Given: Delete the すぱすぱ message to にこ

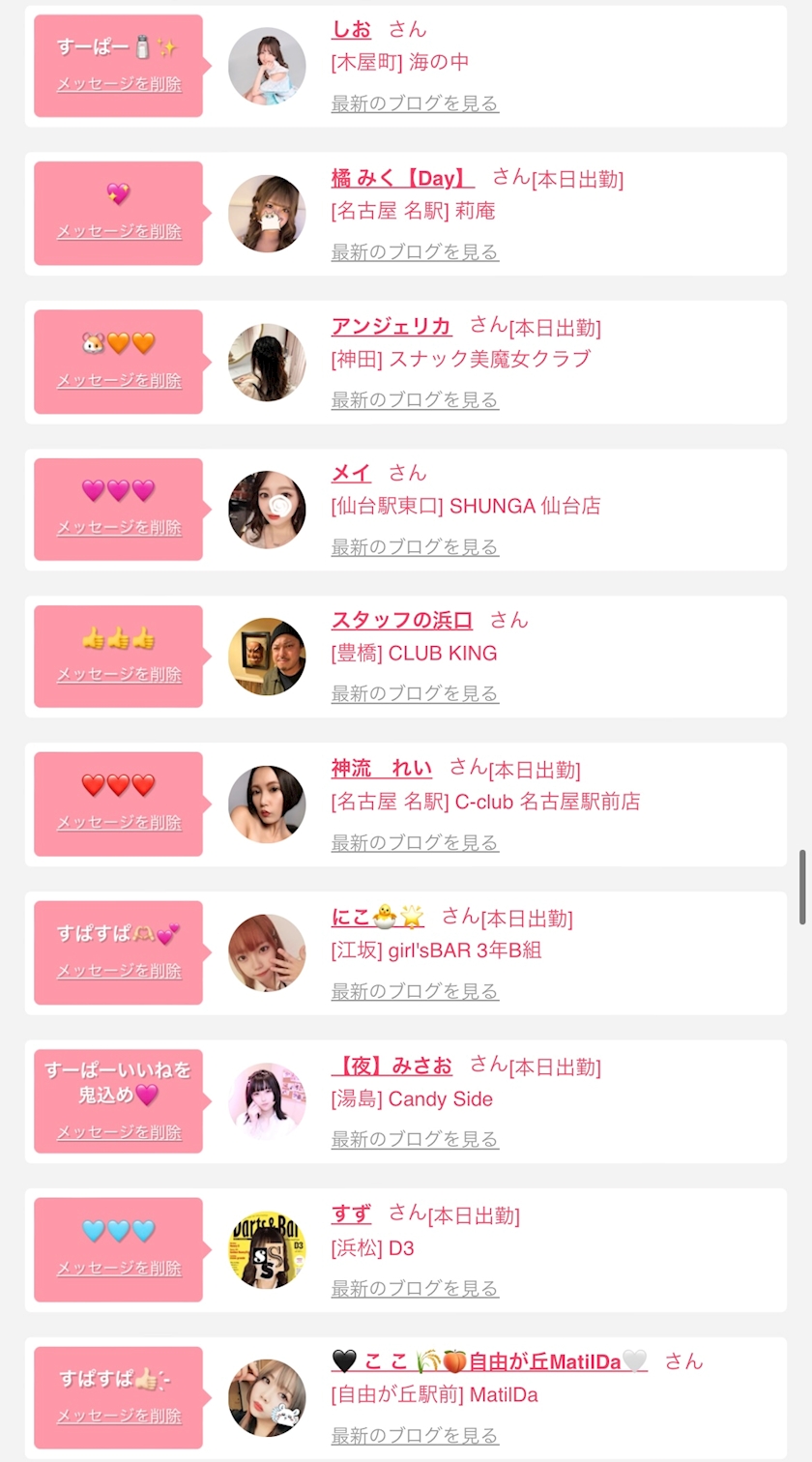Looking at the screenshot, I should coord(119,970).
